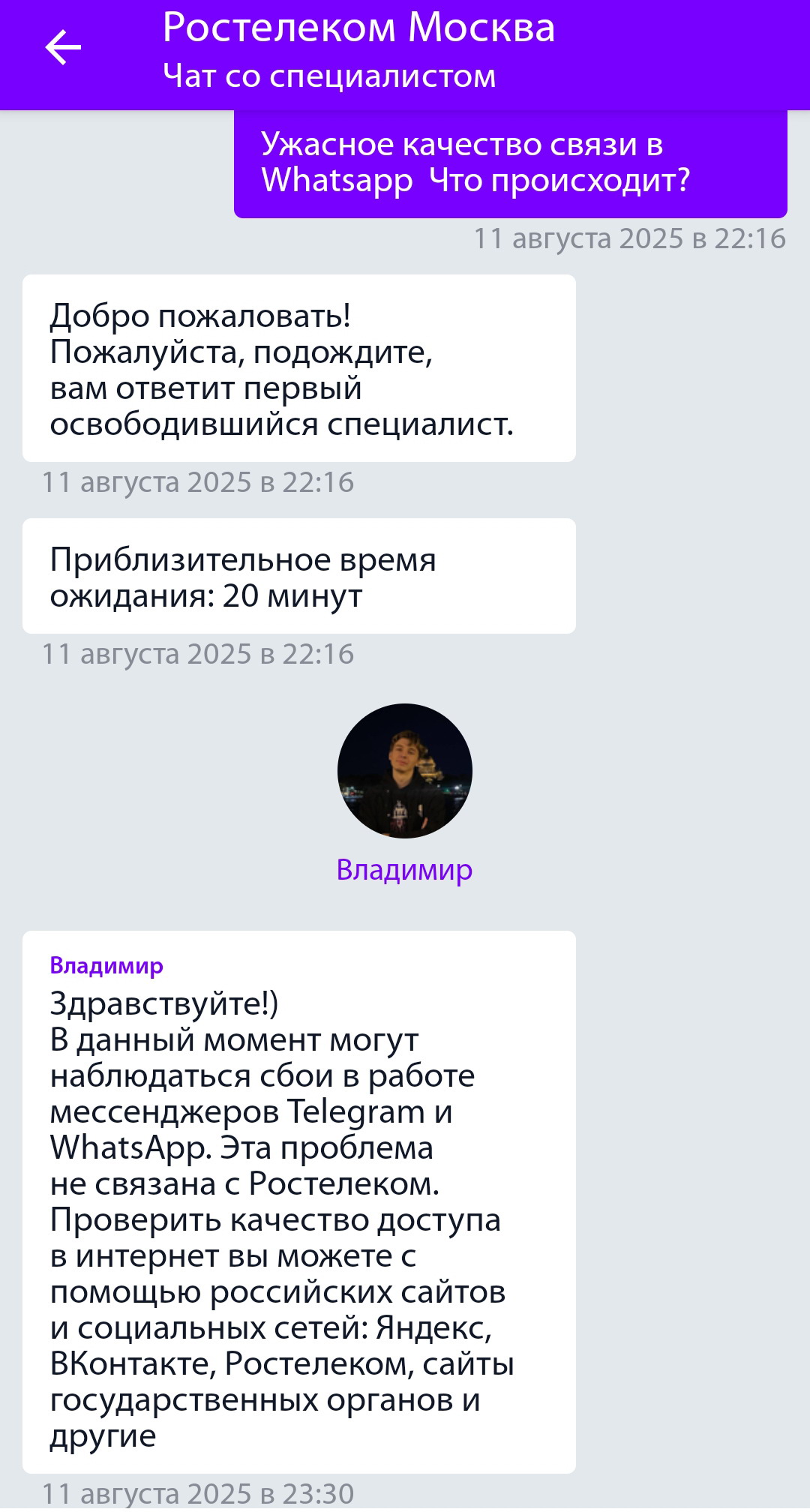Screen dimensions: 810x1512
Task: Open specialist Владимир's avatar photo
Action: point(405,771)
